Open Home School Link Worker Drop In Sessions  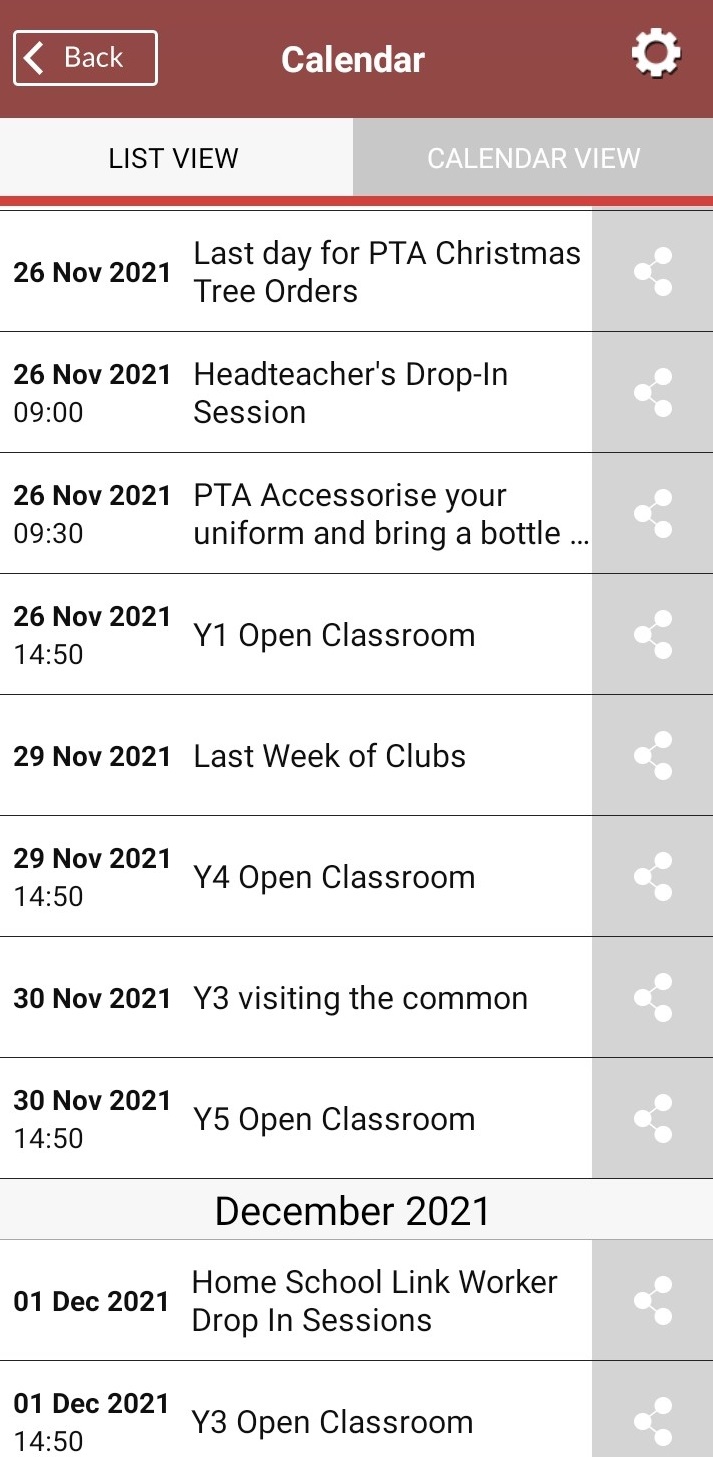coord(374,1301)
